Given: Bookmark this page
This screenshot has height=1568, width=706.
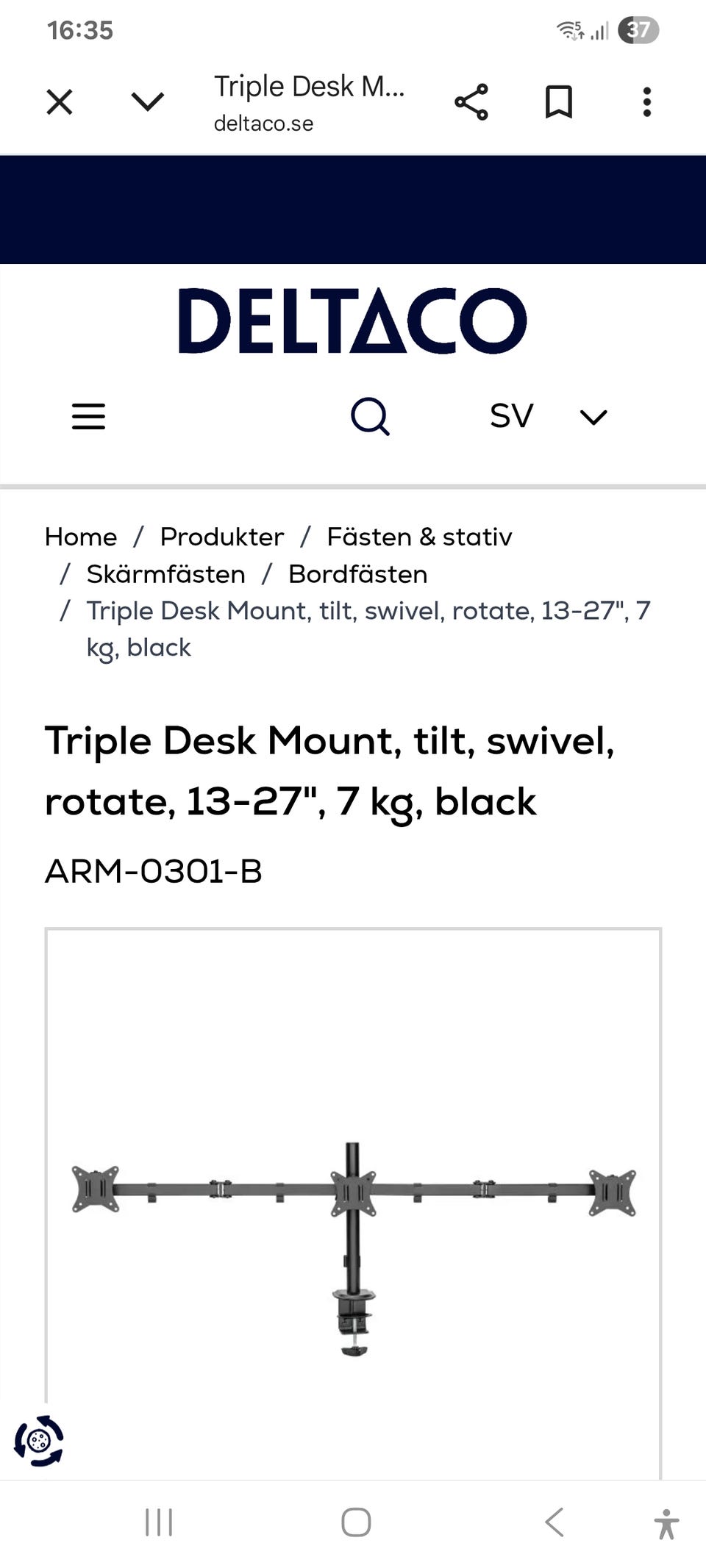Looking at the screenshot, I should tap(559, 102).
